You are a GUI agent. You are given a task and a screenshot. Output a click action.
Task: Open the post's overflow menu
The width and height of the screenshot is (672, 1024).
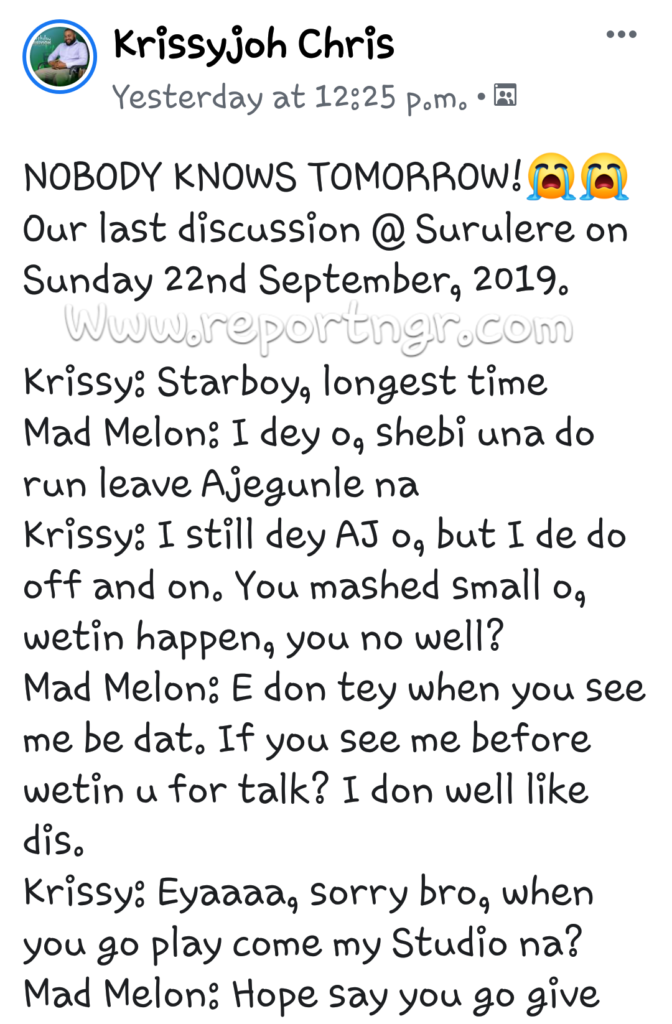[621, 36]
